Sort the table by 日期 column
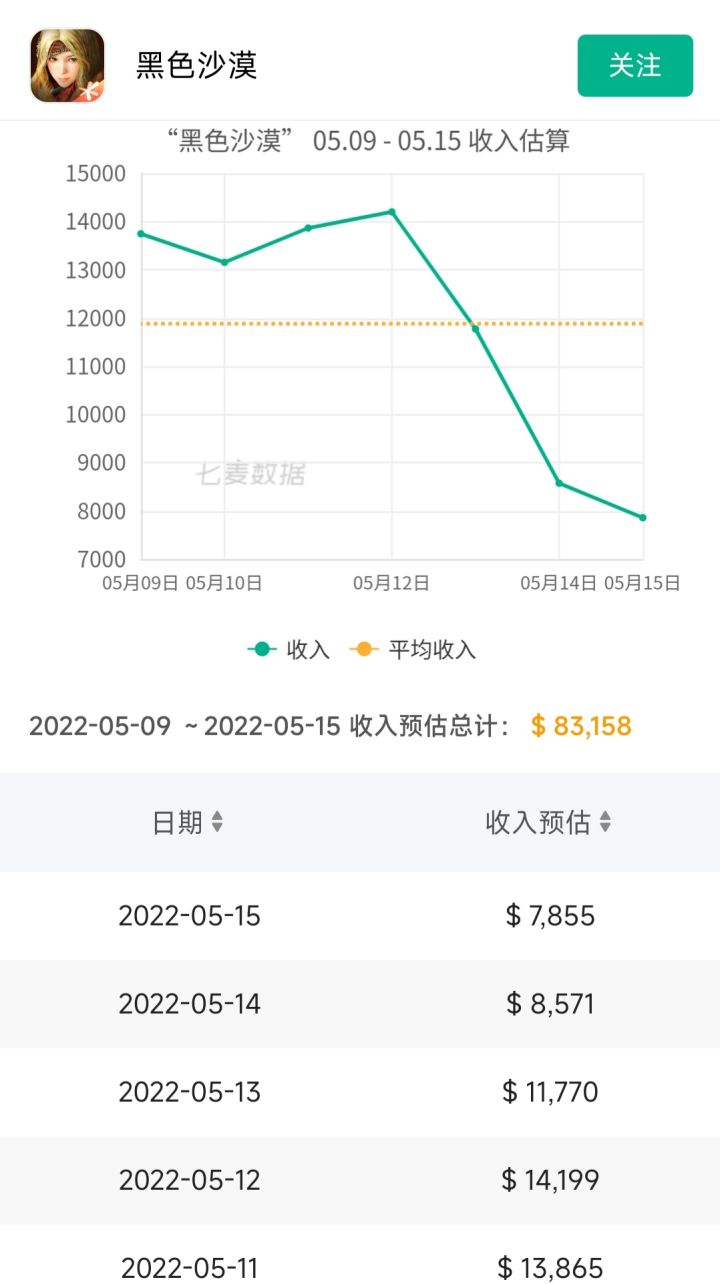 [x=188, y=822]
